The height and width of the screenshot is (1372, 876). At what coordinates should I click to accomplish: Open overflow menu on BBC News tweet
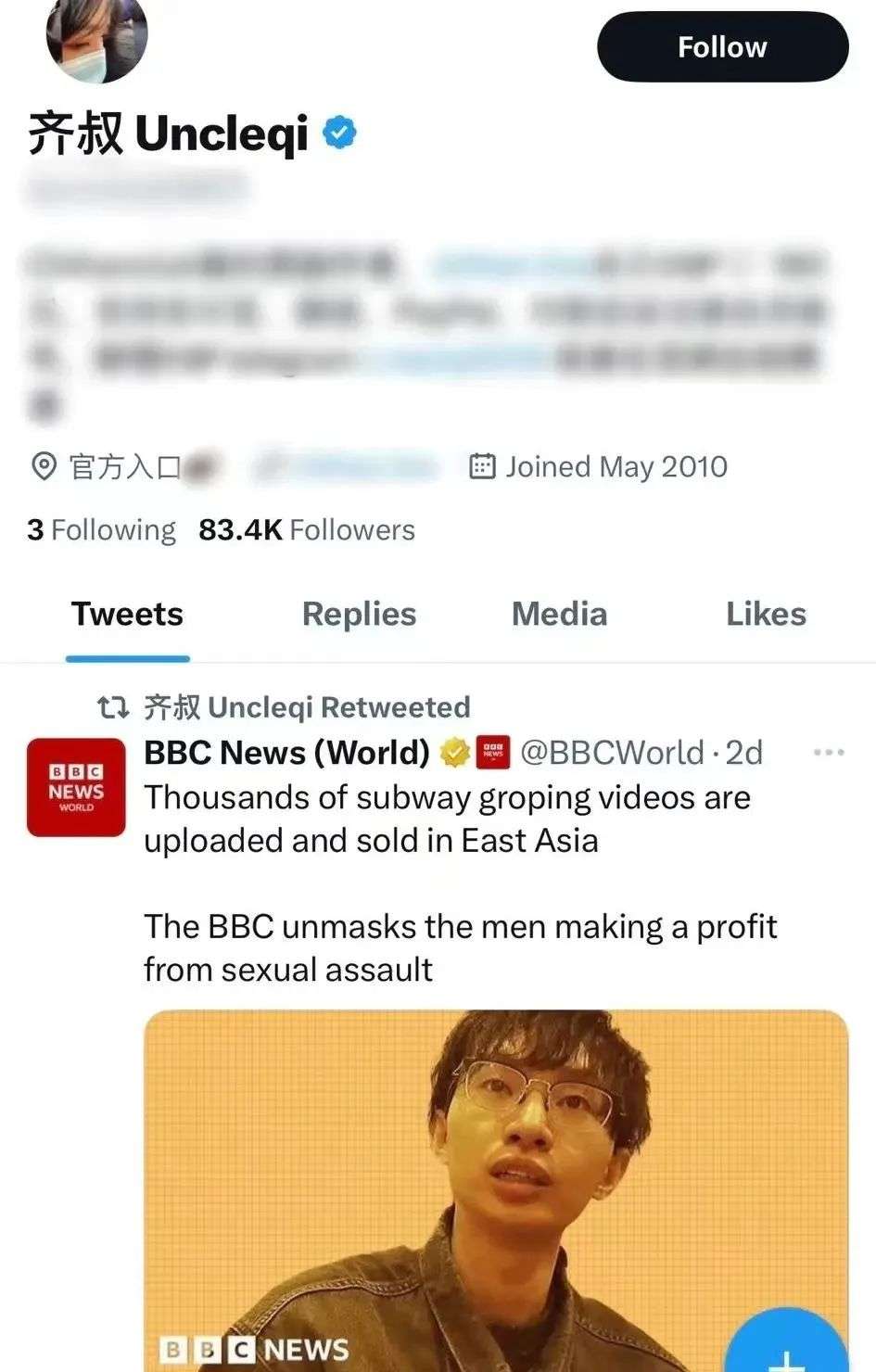click(828, 752)
